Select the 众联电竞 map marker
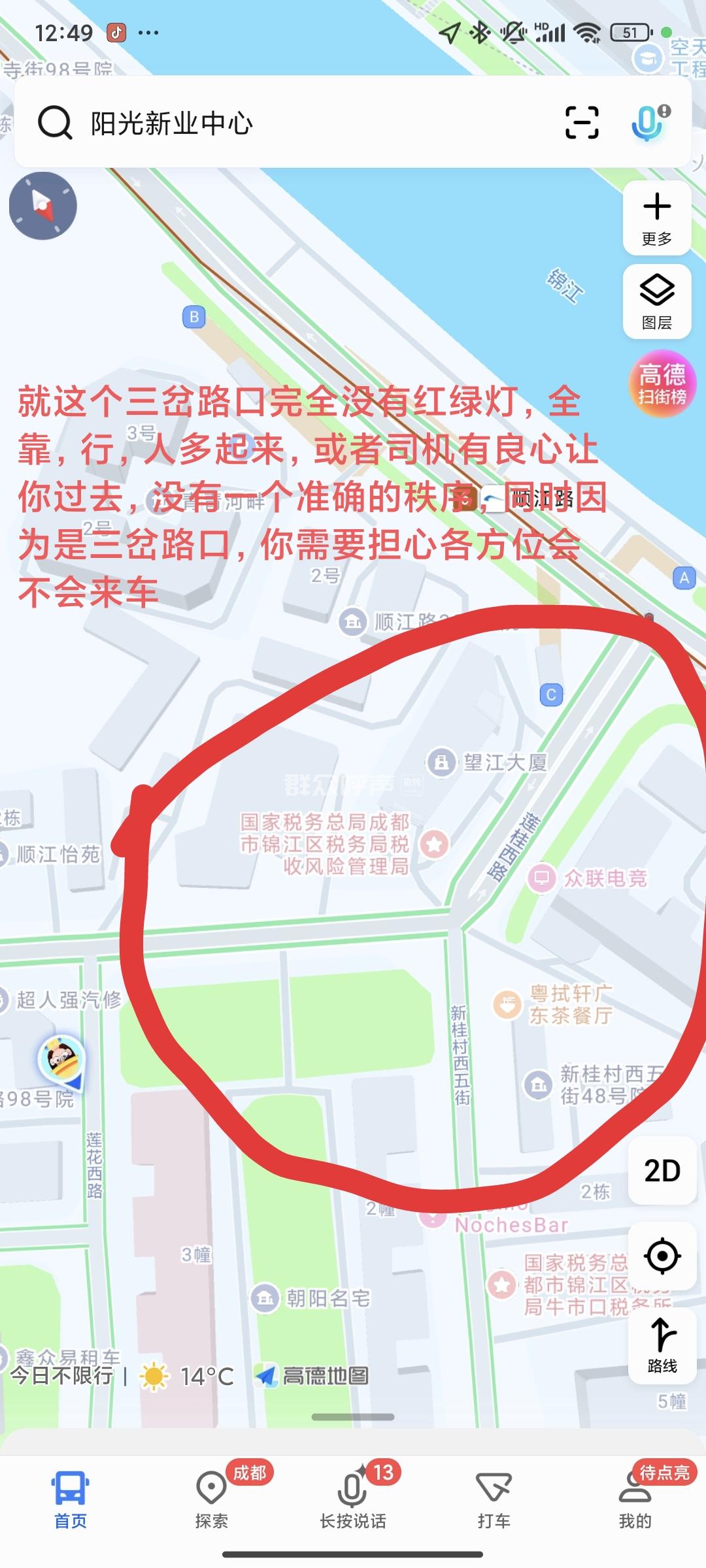 [542, 878]
